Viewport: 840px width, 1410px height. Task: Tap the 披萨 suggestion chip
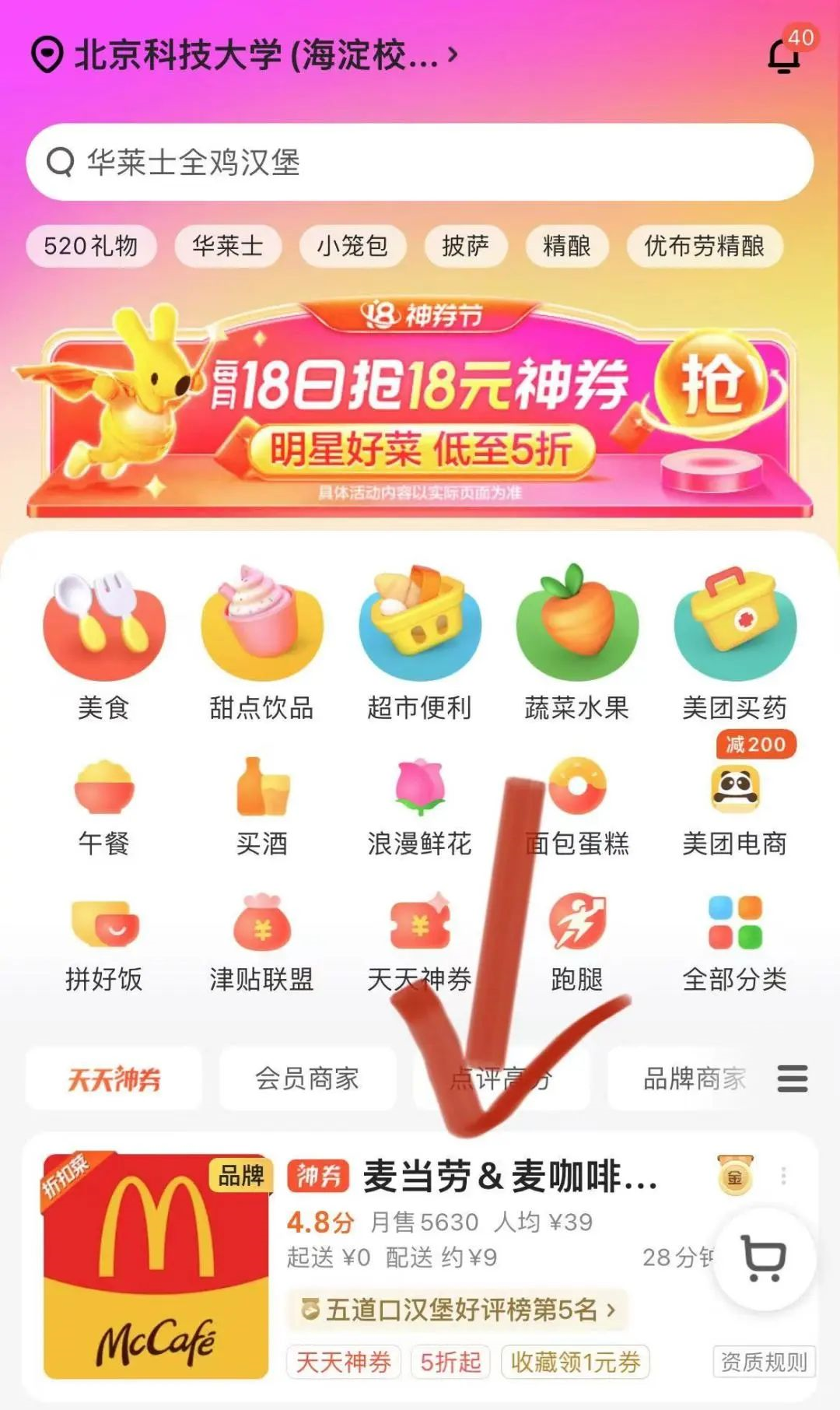(x=467, y=246)
